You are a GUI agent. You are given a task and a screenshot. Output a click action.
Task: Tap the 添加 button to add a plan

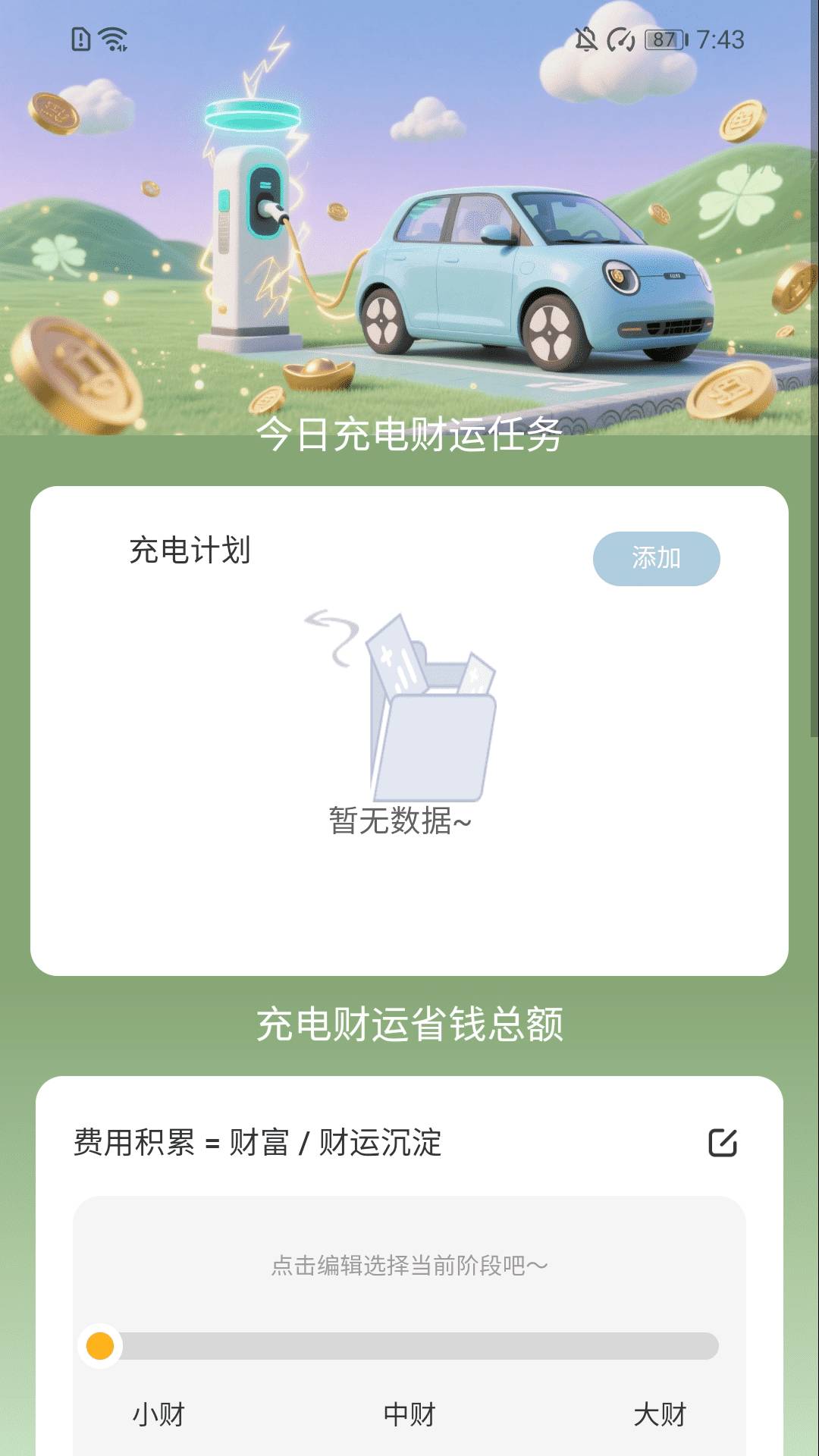tap(657, 558)
